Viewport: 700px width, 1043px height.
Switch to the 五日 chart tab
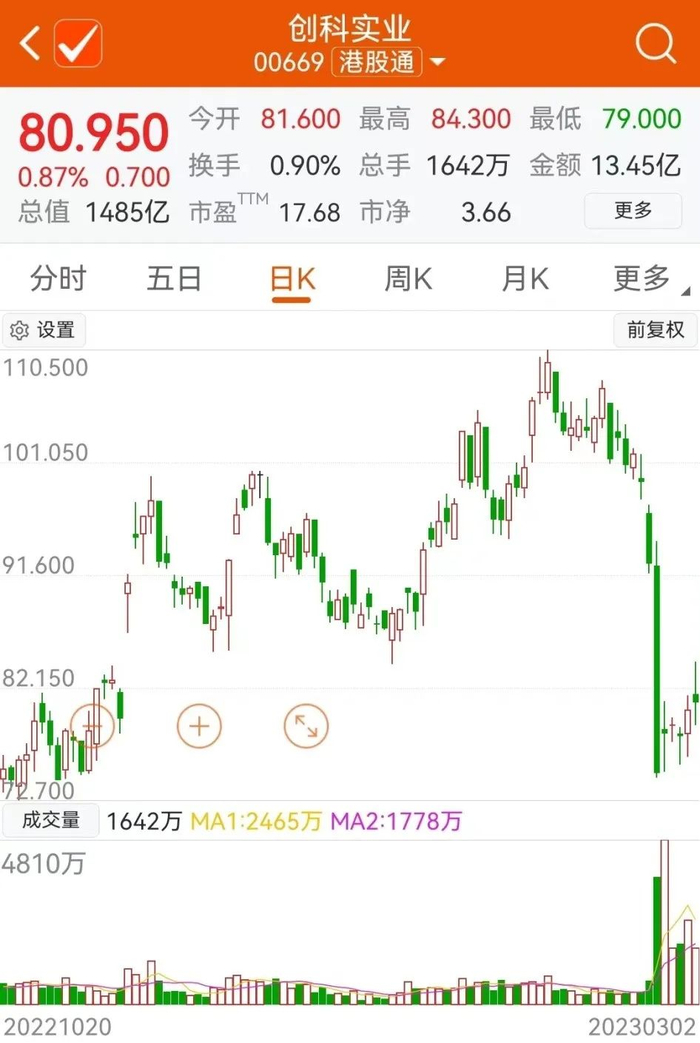[174, 278]
